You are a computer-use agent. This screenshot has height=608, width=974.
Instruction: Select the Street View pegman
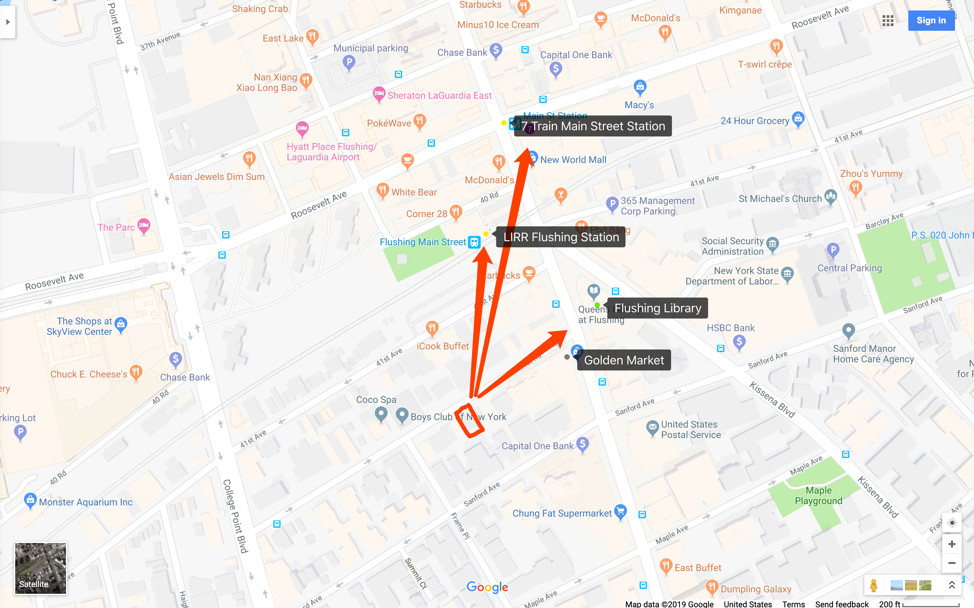874,586
